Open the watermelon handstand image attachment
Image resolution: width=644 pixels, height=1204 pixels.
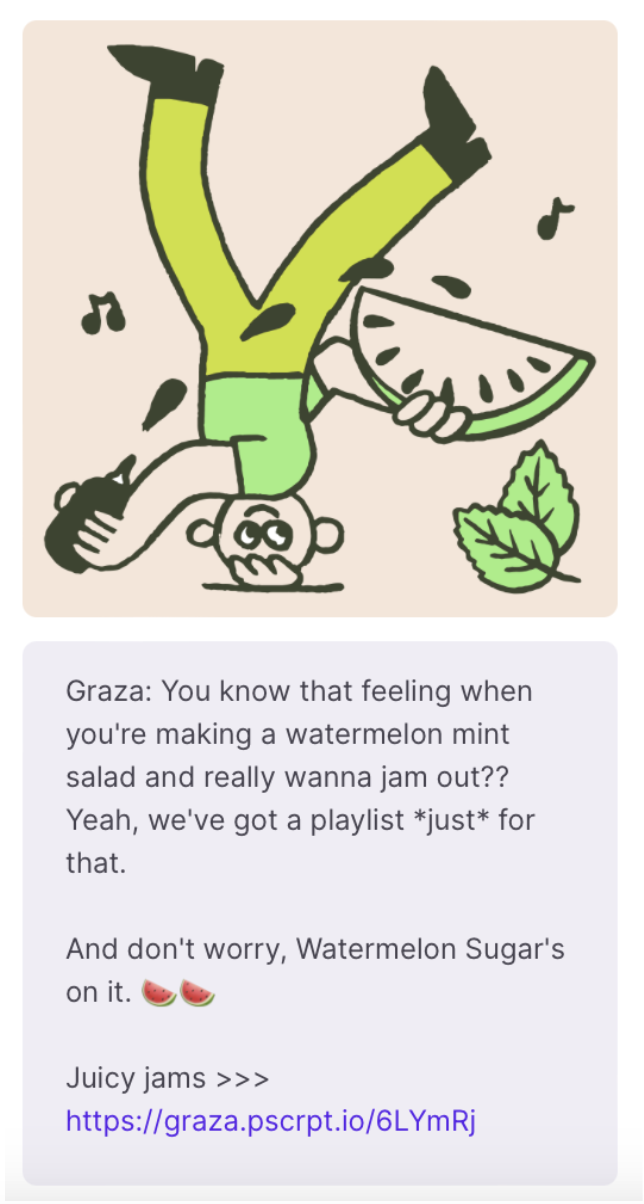click(320, 318)
